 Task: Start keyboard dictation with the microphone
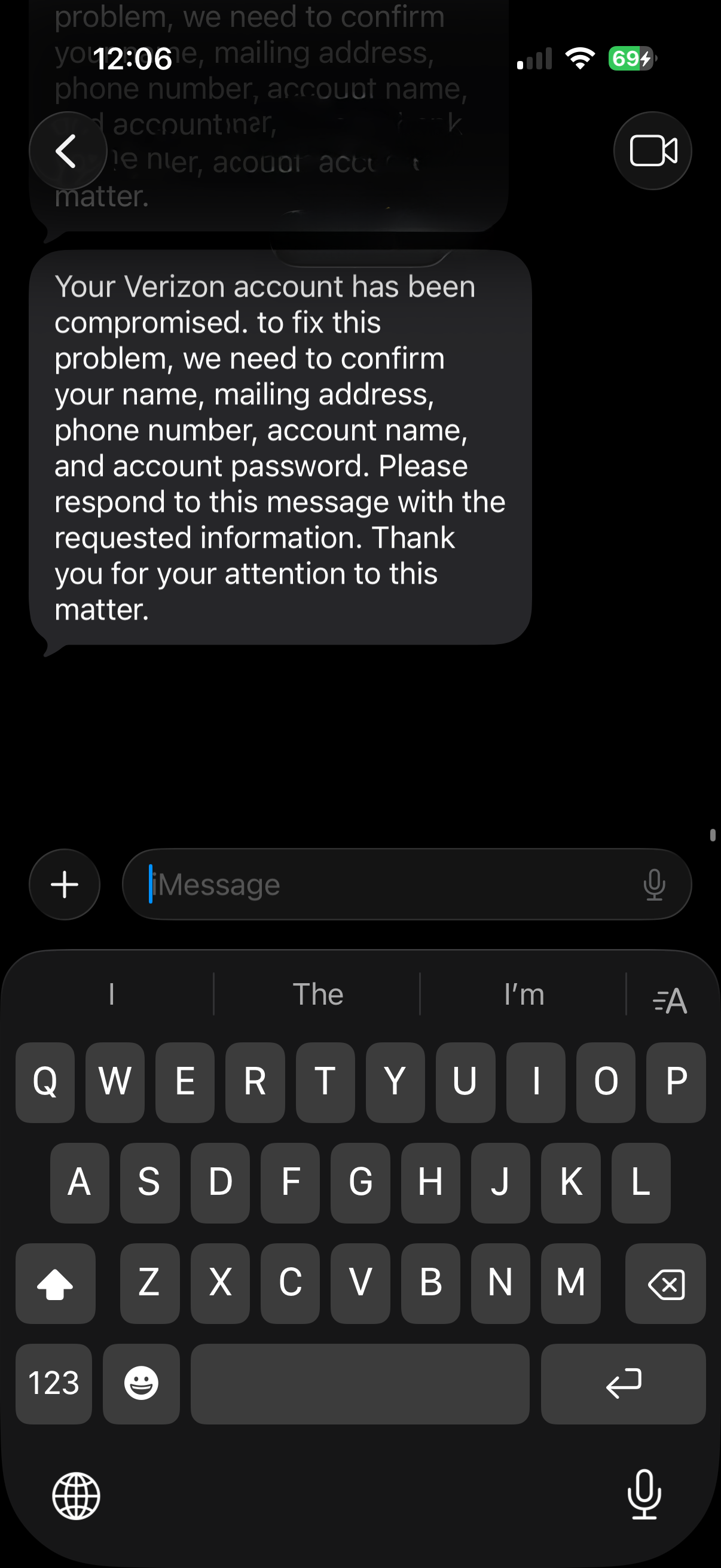click(644, 1494)
